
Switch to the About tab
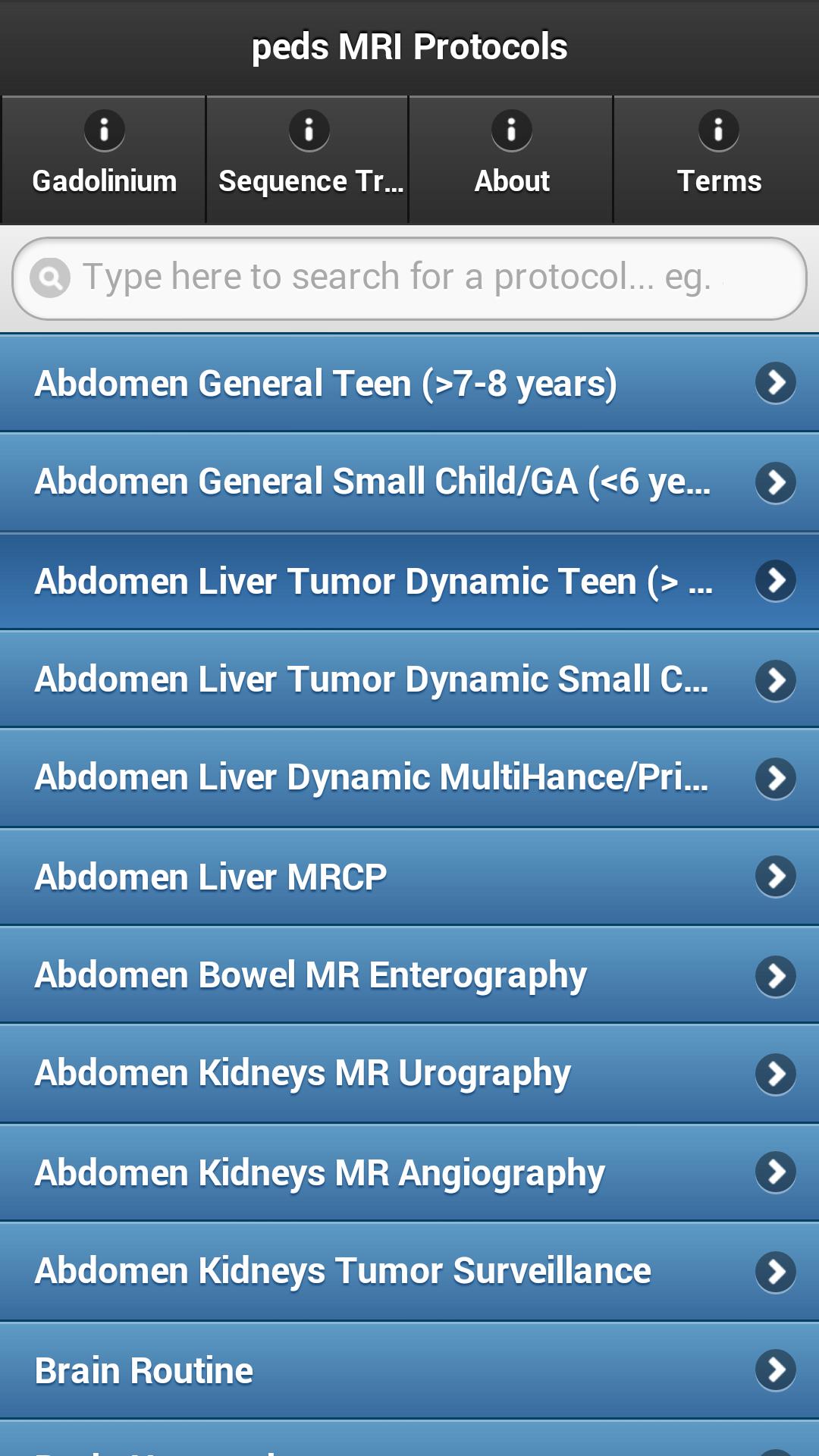(x=512, y=159)
